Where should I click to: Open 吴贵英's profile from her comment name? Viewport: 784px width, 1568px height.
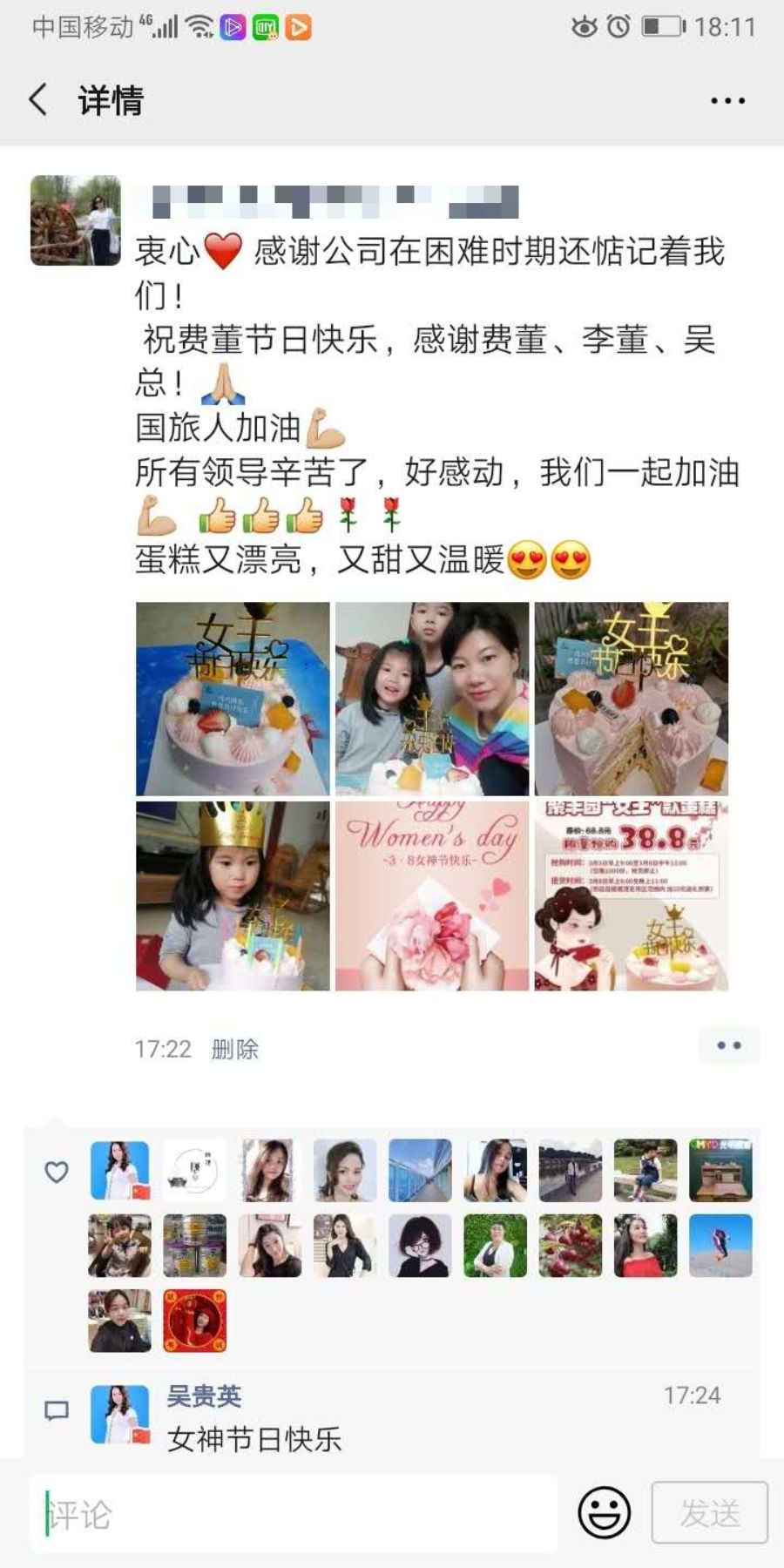(204, 1396)
